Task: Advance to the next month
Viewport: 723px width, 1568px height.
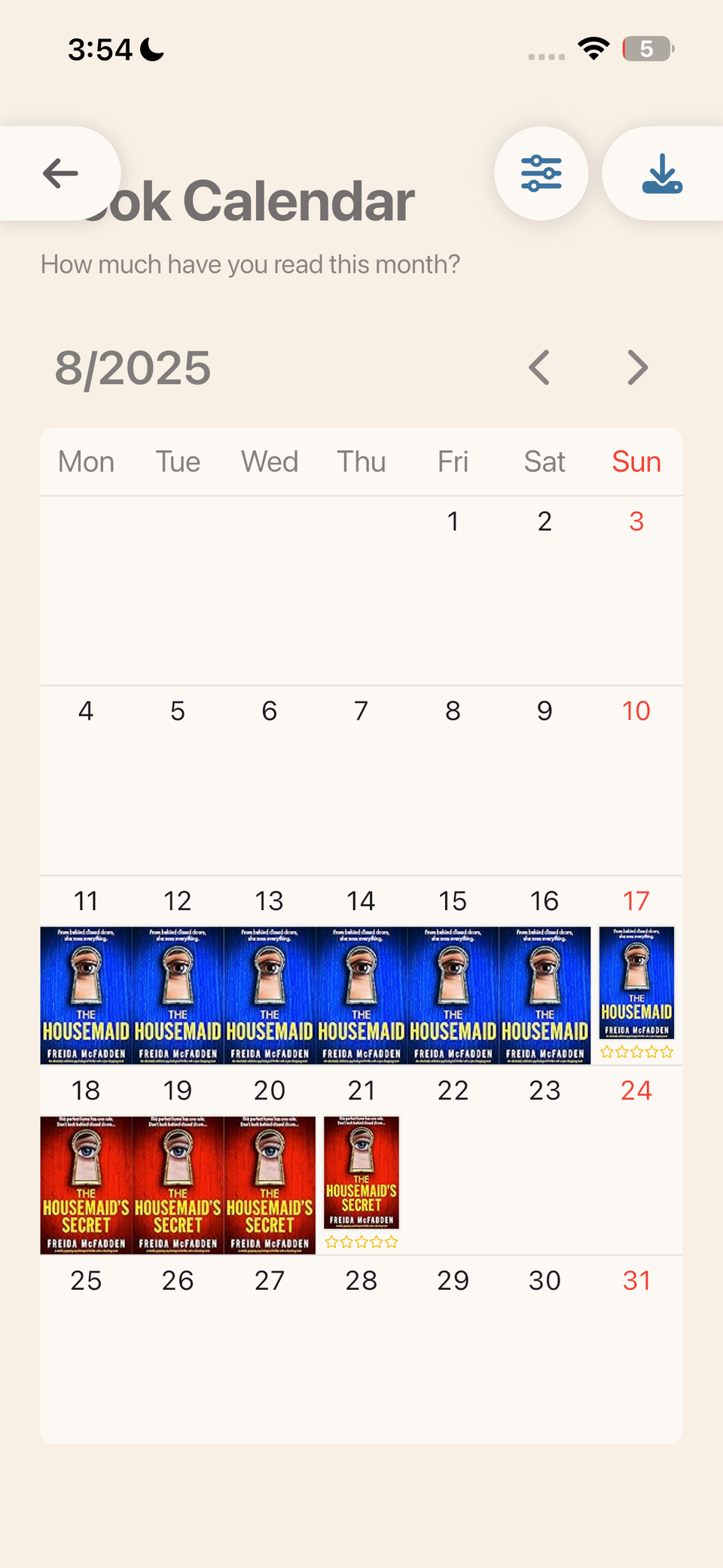Action: pos(636,367)
